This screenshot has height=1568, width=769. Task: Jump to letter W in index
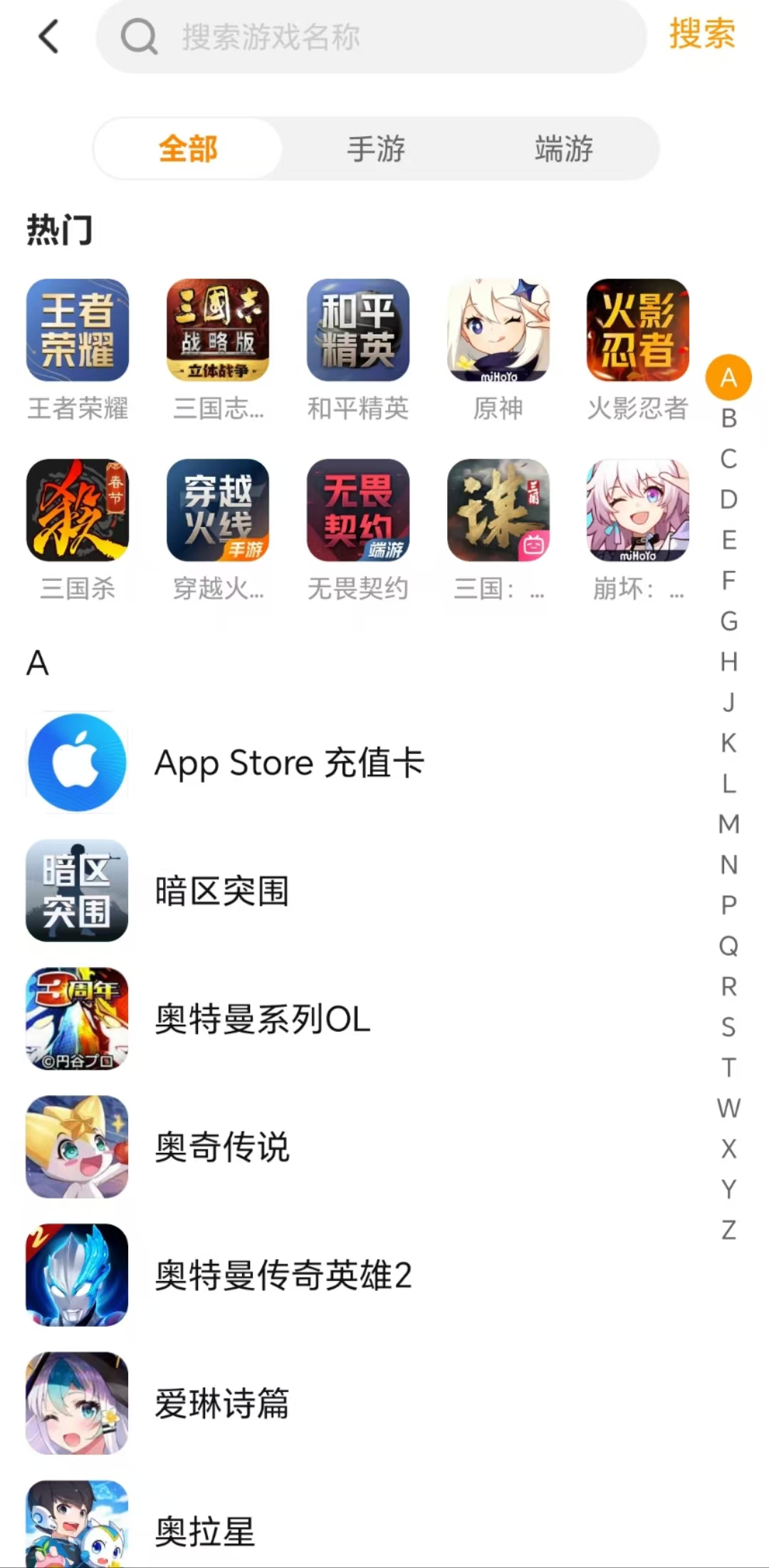[x=728, y=1108]
